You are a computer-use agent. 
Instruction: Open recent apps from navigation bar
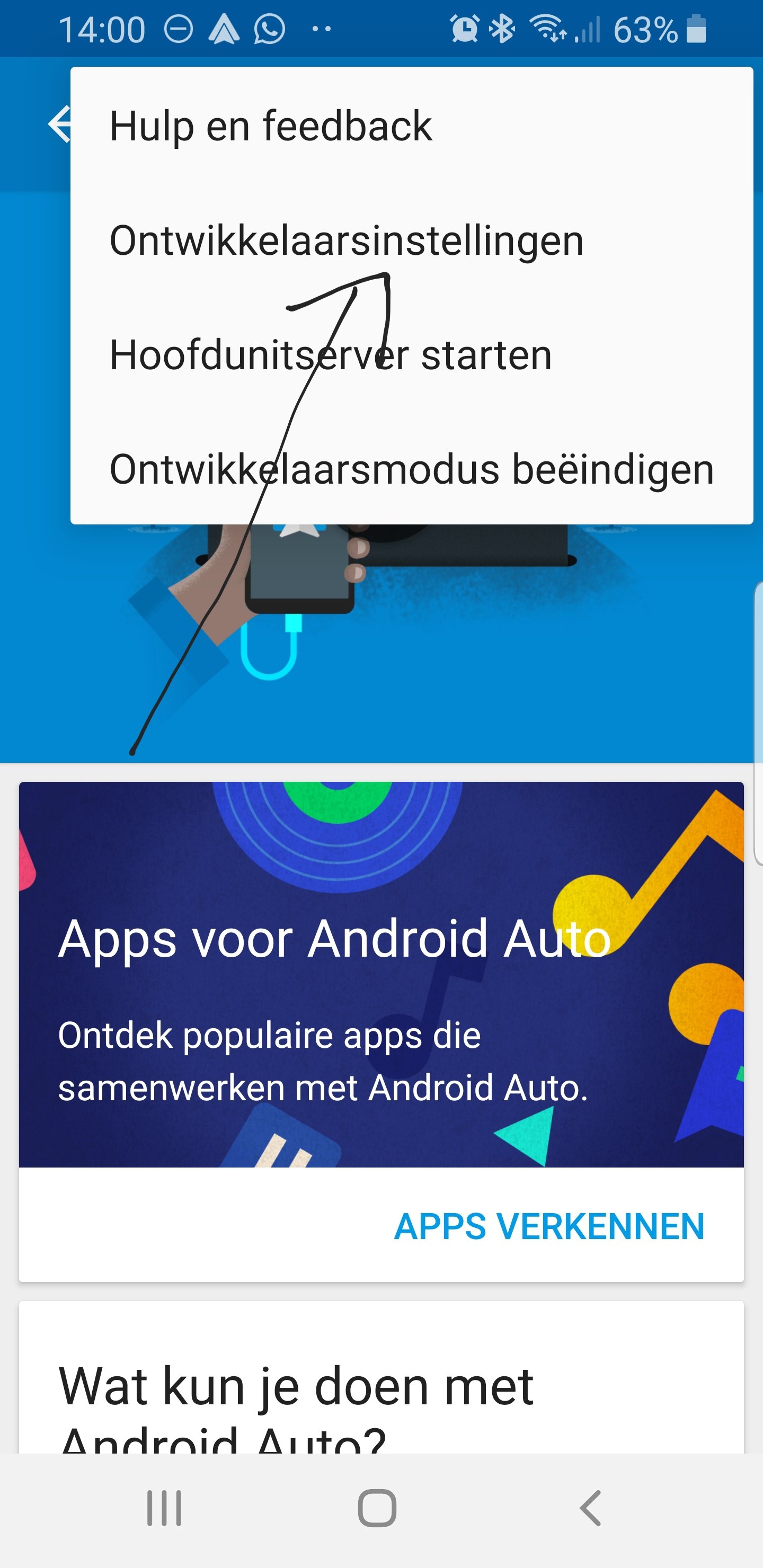coord(164,1508)
